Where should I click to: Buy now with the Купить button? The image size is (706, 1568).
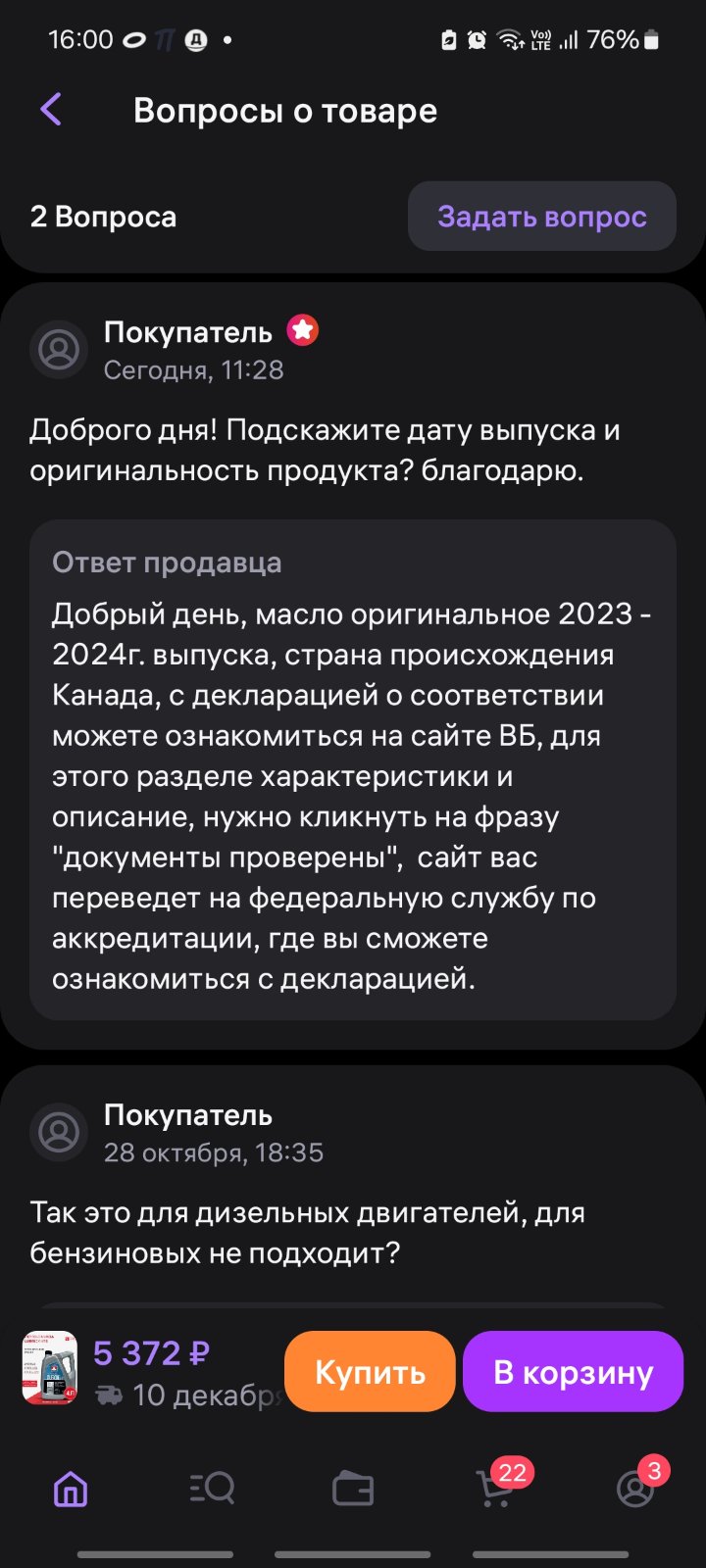coord(370,1371)
